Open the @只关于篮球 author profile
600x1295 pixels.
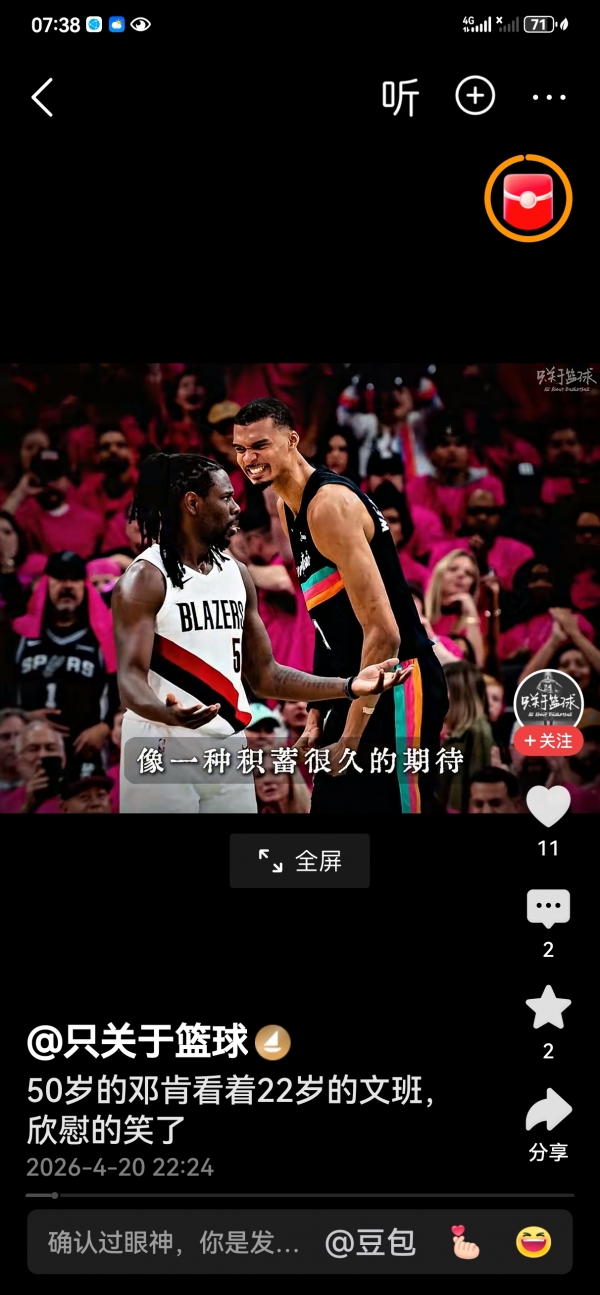coord(138,1042)
